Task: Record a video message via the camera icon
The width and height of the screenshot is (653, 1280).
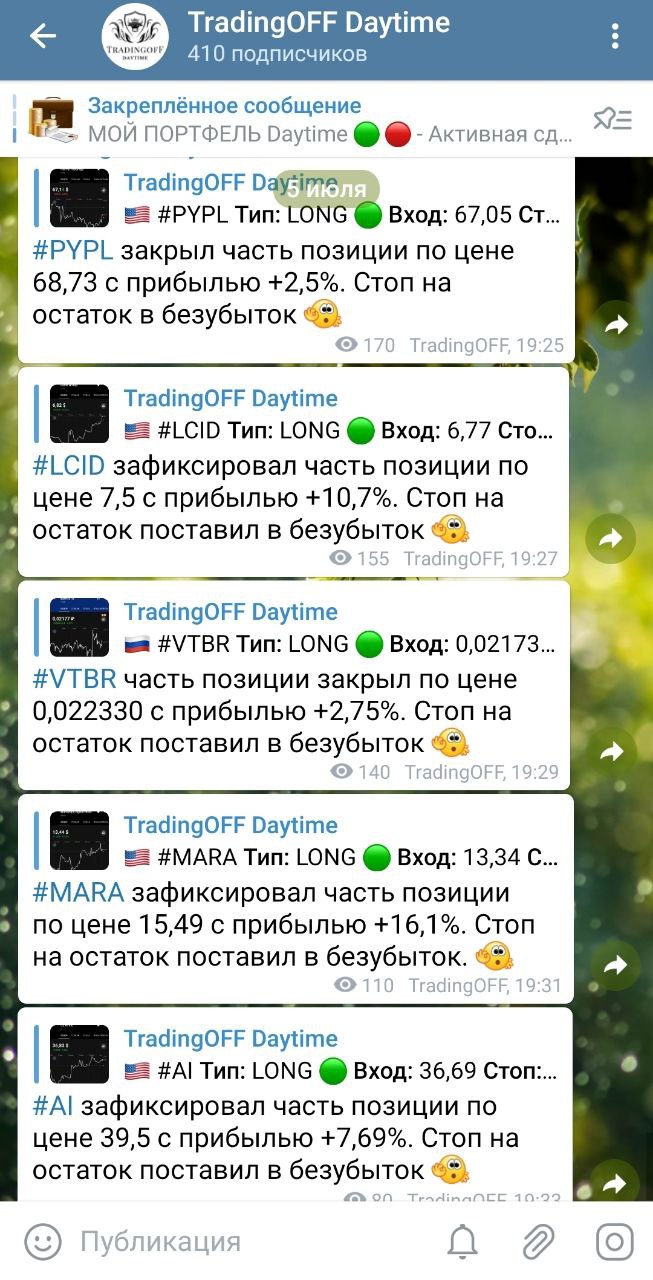Action: 614,1242
